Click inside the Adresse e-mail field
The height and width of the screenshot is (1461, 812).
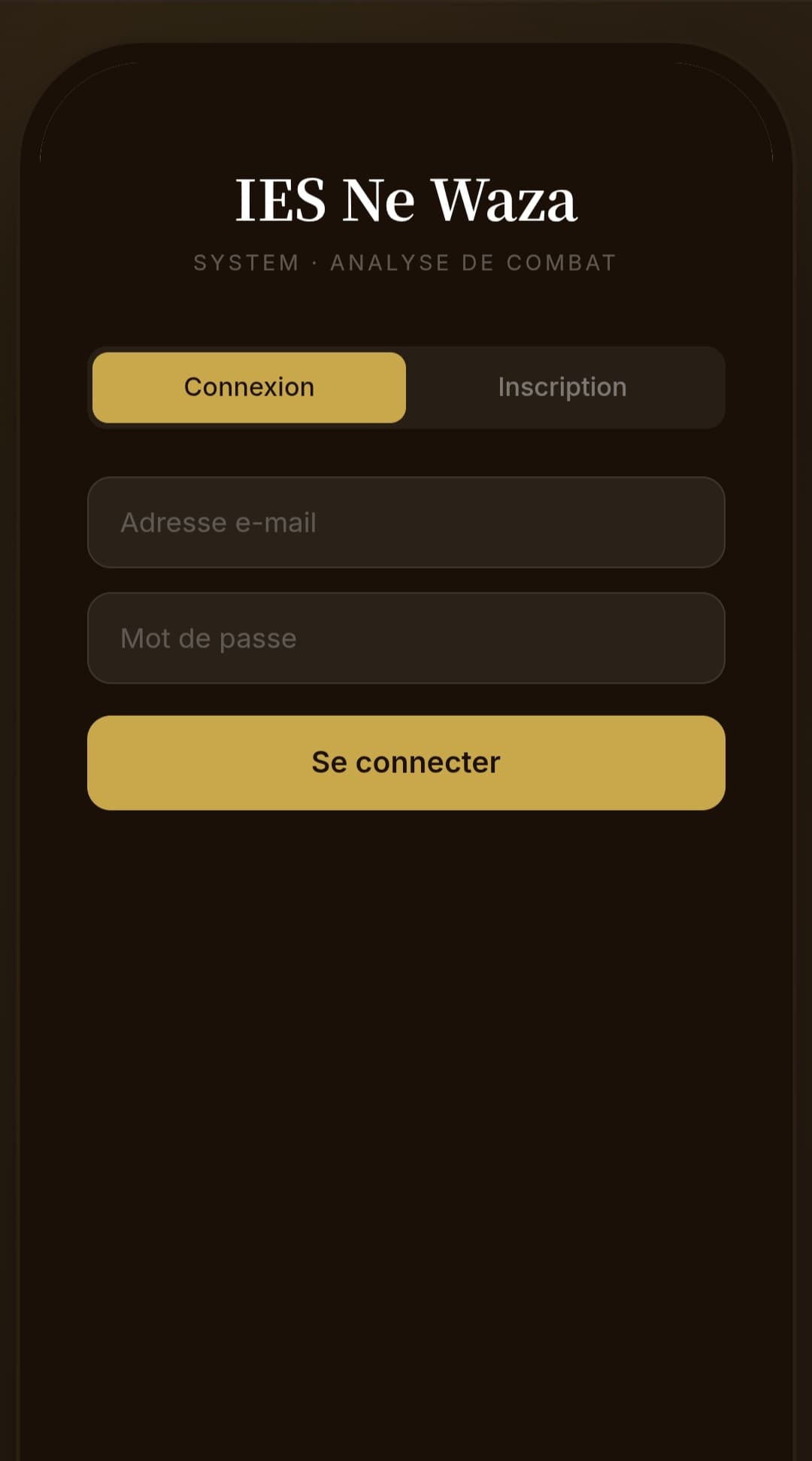coord(406,522)
